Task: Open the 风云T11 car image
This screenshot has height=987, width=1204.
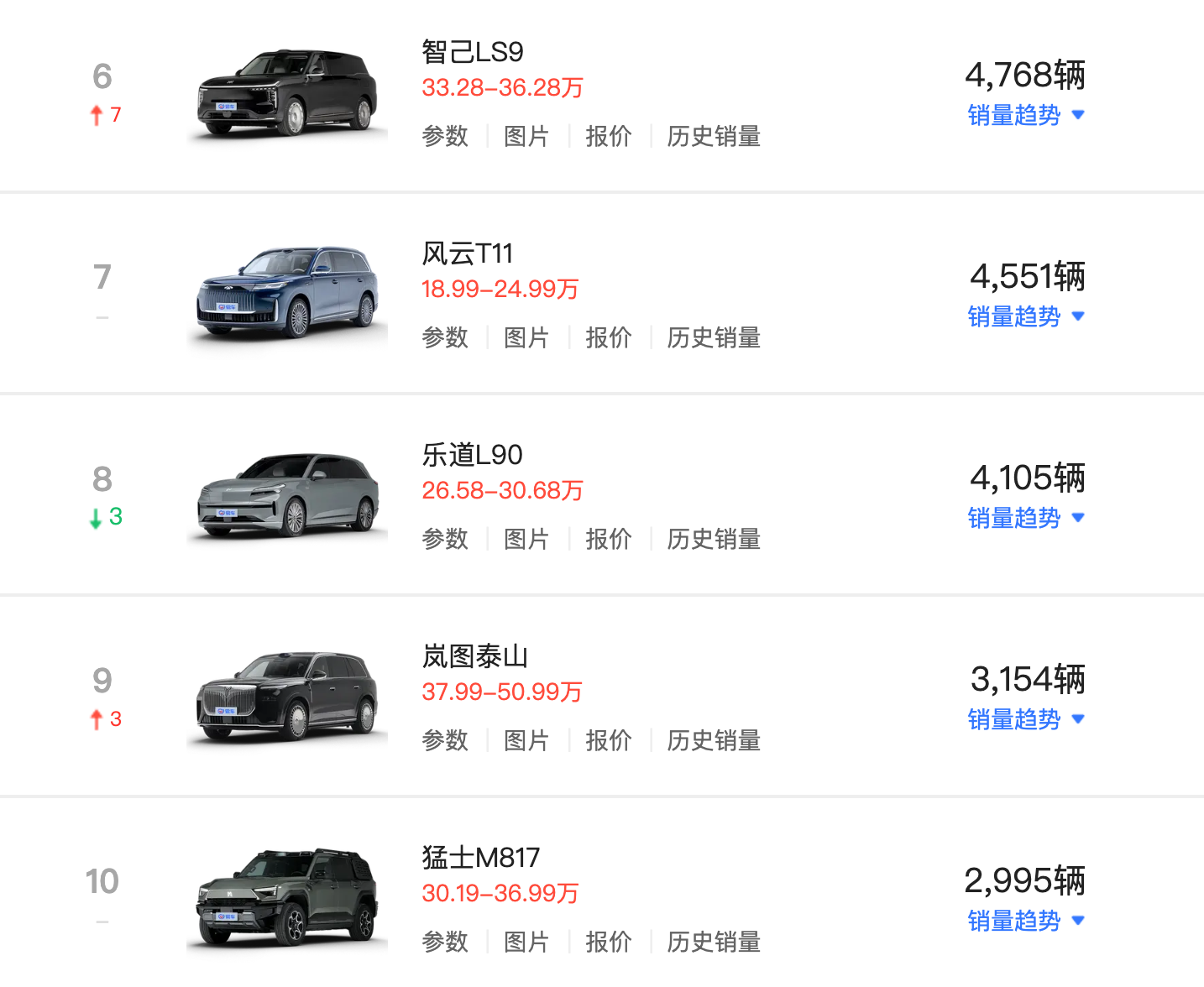Action: 287,294
